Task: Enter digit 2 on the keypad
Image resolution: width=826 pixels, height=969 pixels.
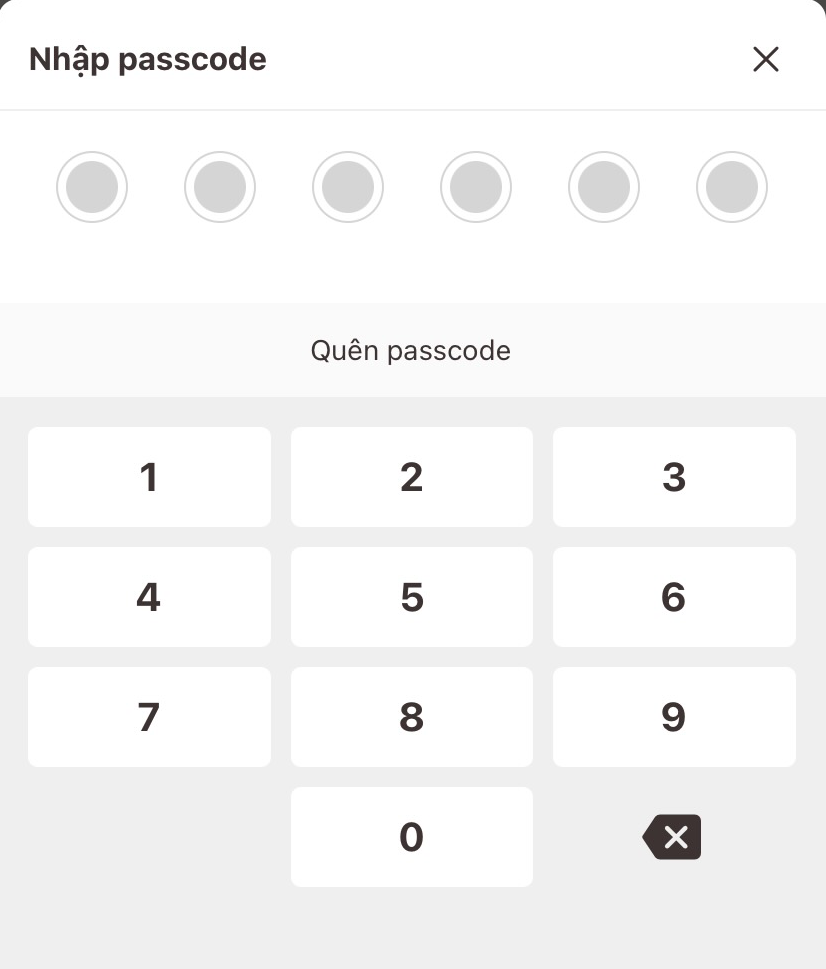Action: coord(411,477)
